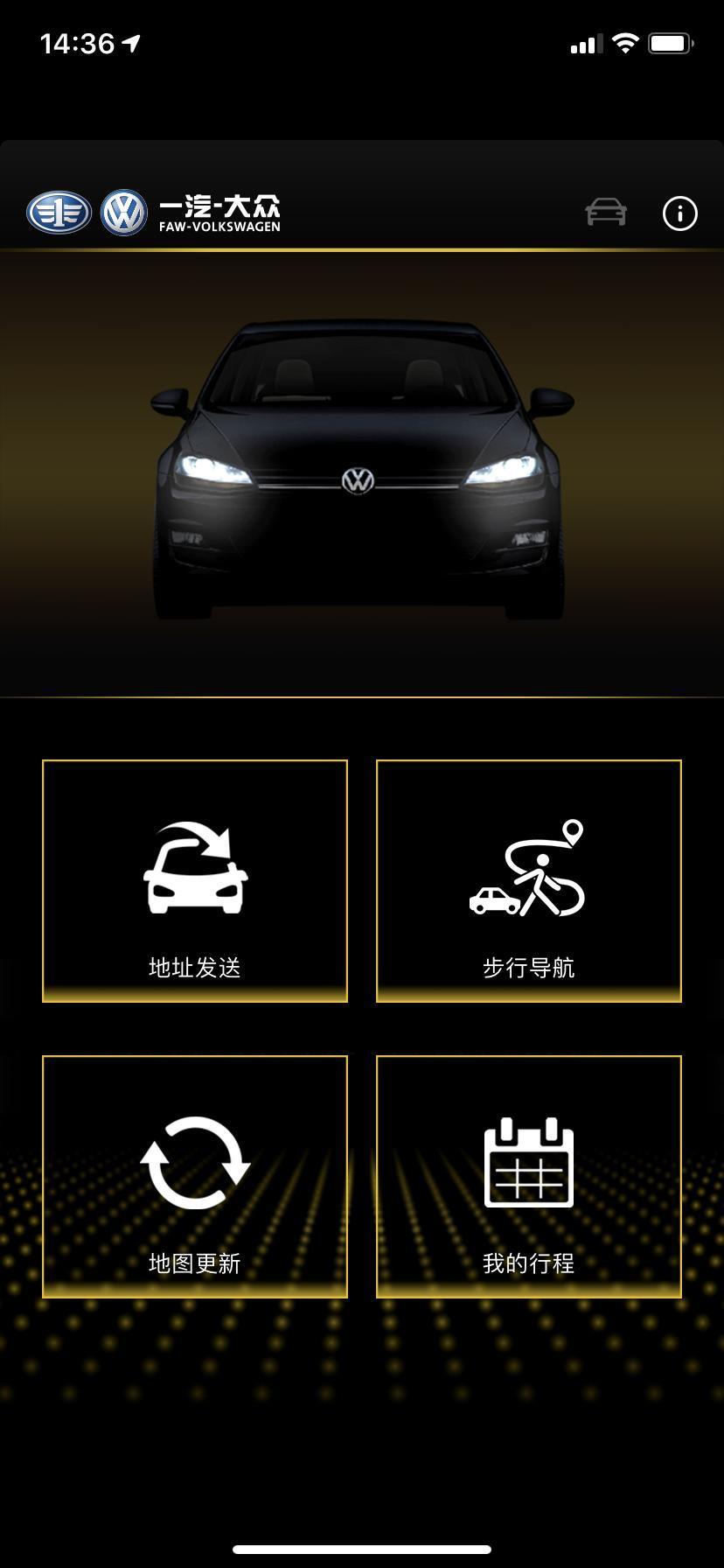Open 地址发送 address sending tile
Screen dimensions: 724x1568
195,881
